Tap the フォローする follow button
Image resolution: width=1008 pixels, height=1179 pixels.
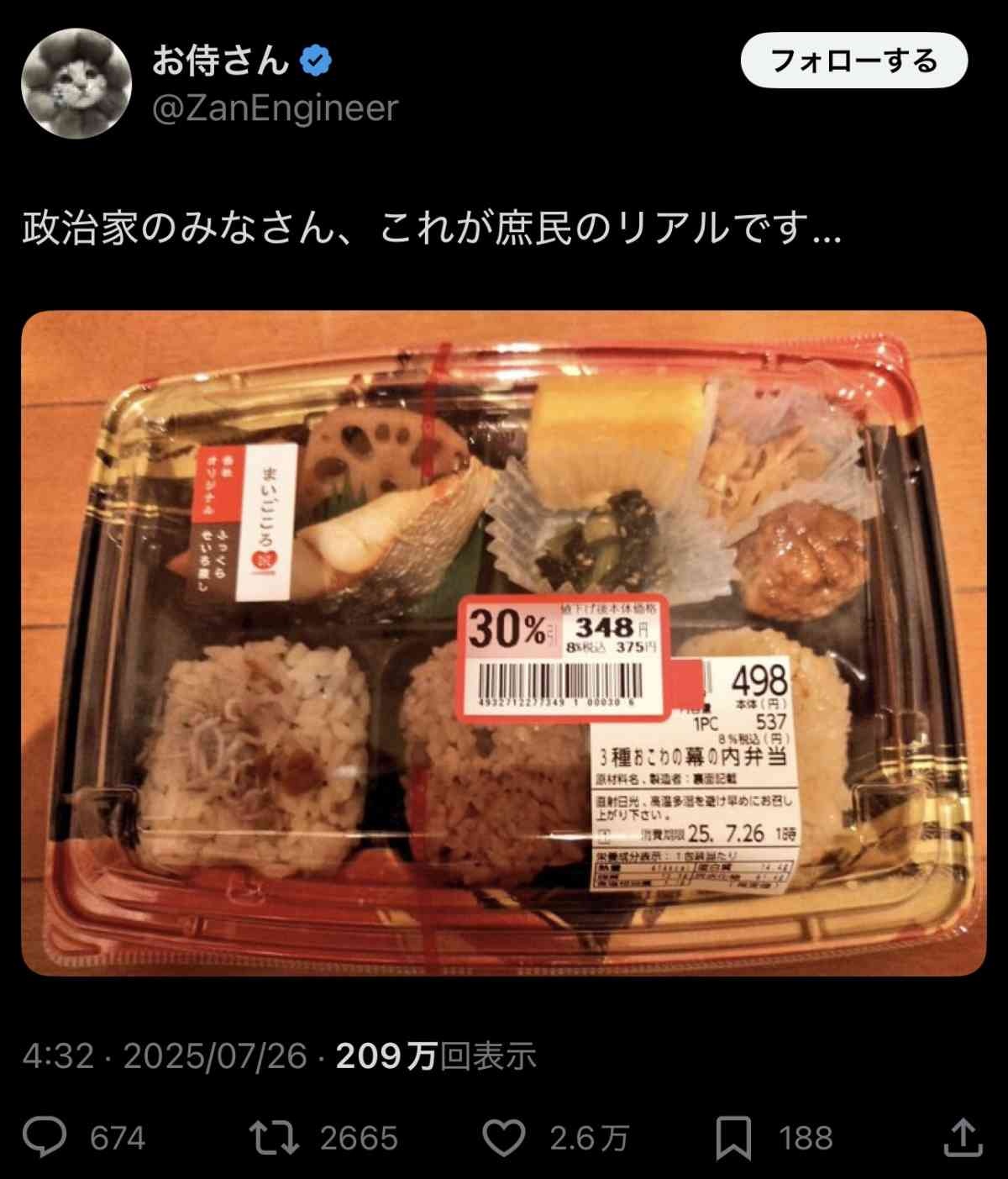[x=853, y=61]
